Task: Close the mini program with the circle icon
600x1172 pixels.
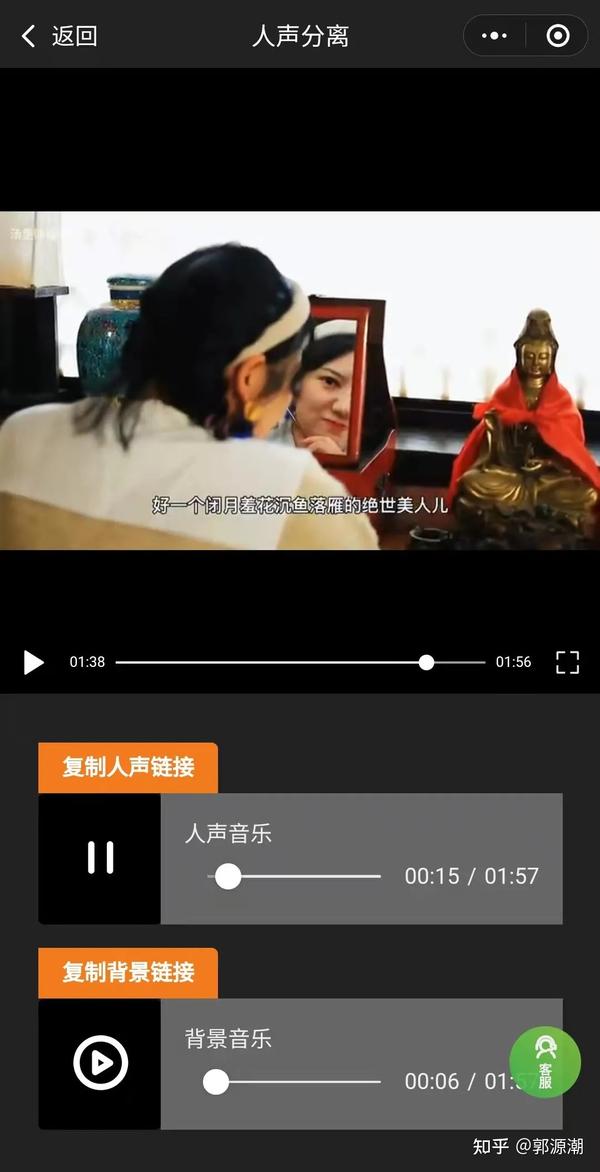Action: tap(557, 35)
